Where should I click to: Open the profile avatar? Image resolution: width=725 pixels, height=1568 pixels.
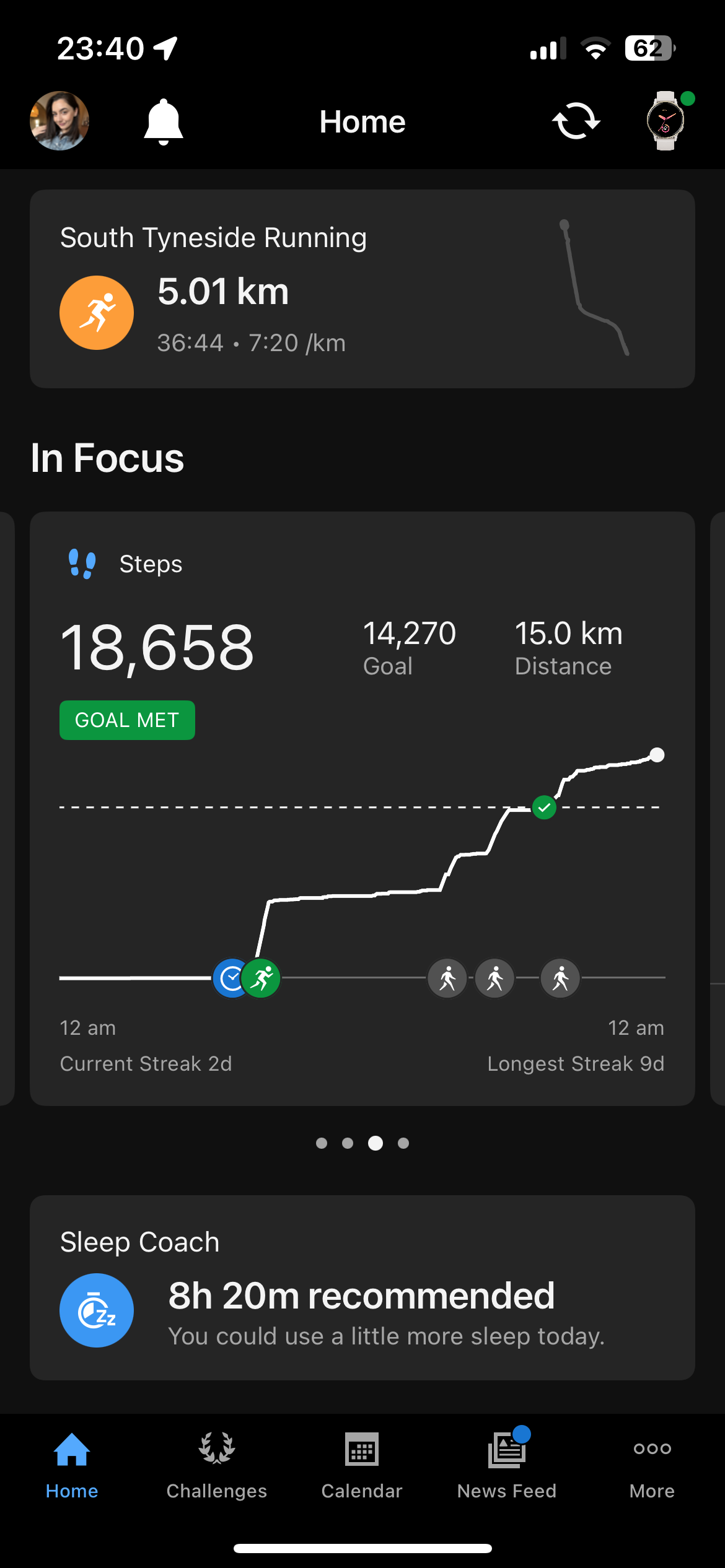59,121
